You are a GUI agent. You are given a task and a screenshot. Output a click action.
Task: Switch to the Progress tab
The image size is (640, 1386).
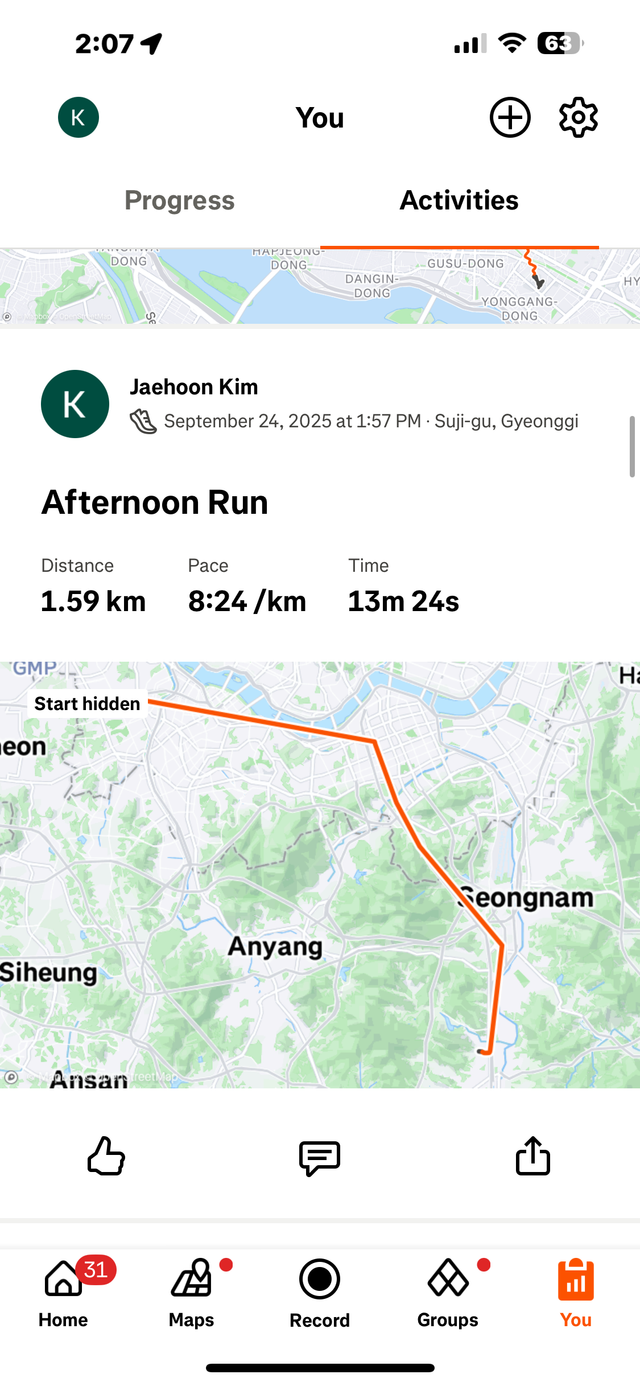click(180, 200)
